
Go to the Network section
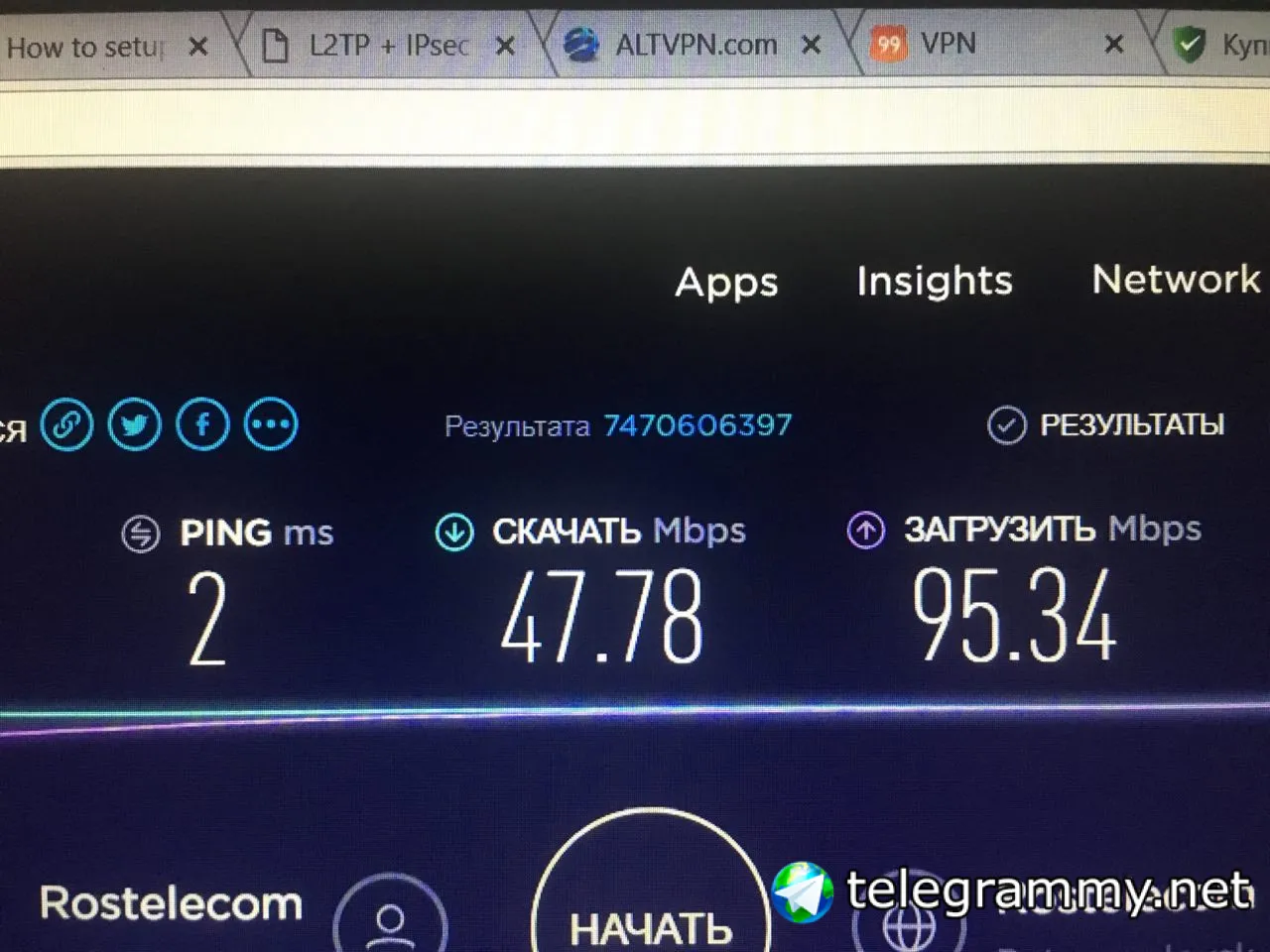pos(1175,280)
